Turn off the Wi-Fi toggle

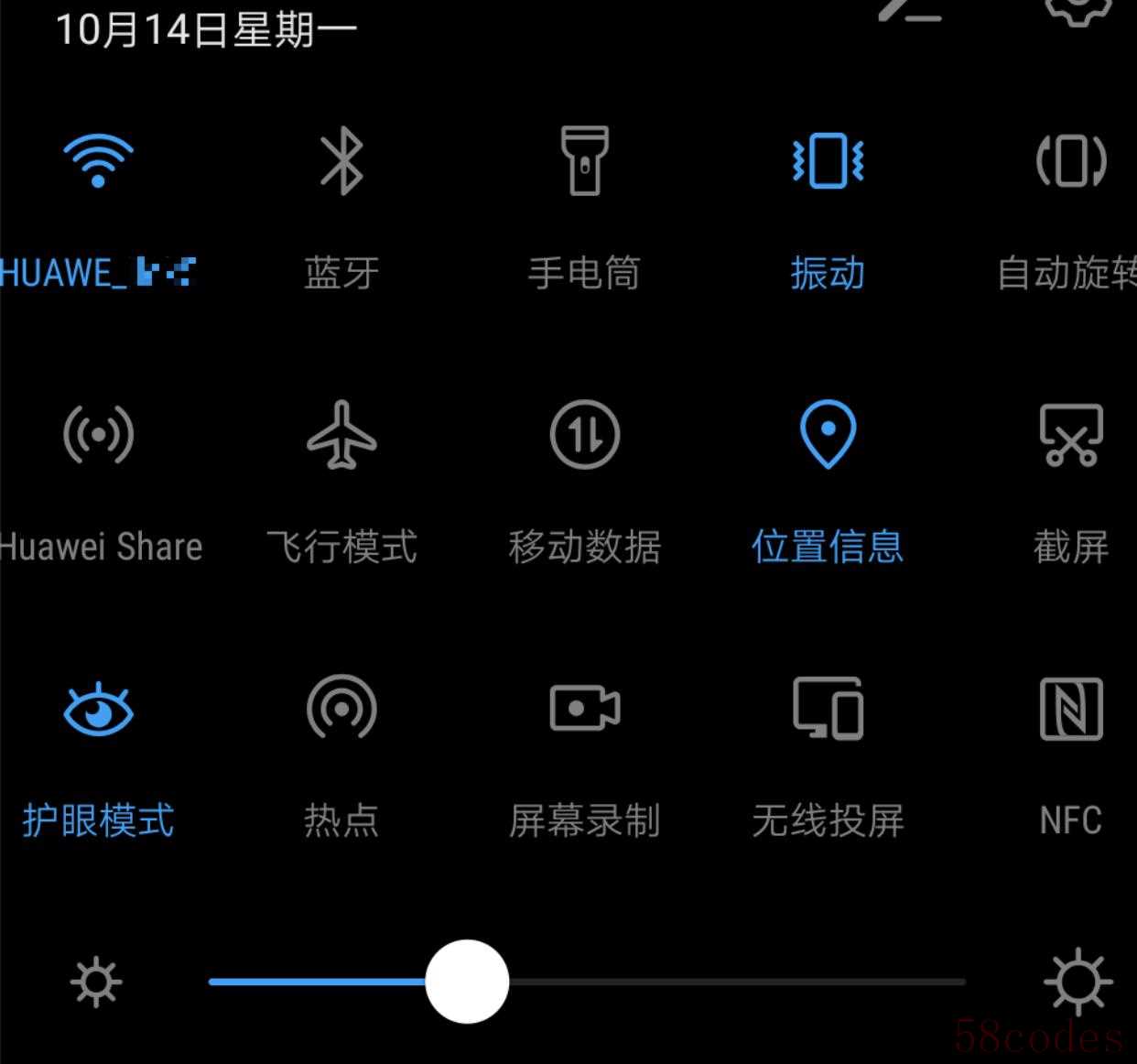[98, 160]
